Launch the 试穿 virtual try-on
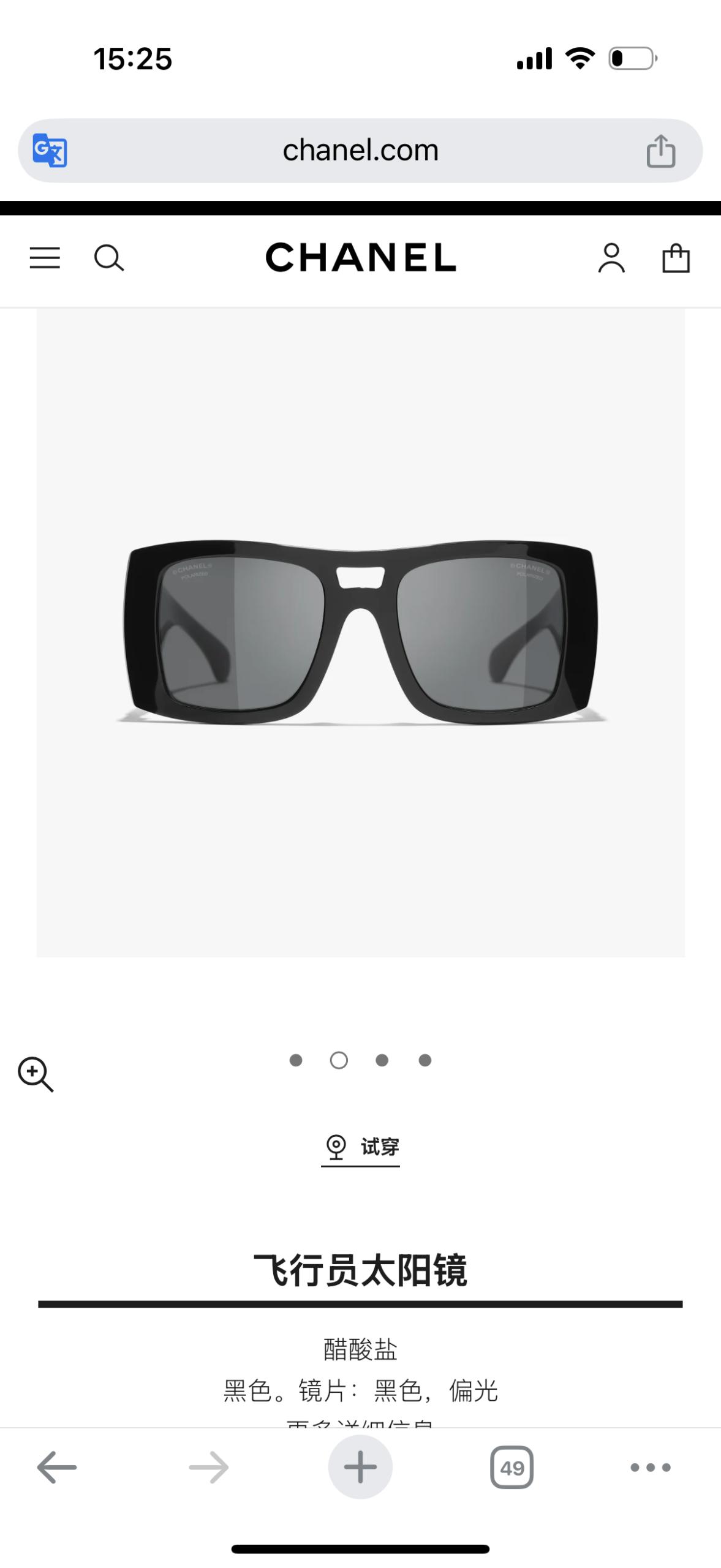 [361, 1147]
